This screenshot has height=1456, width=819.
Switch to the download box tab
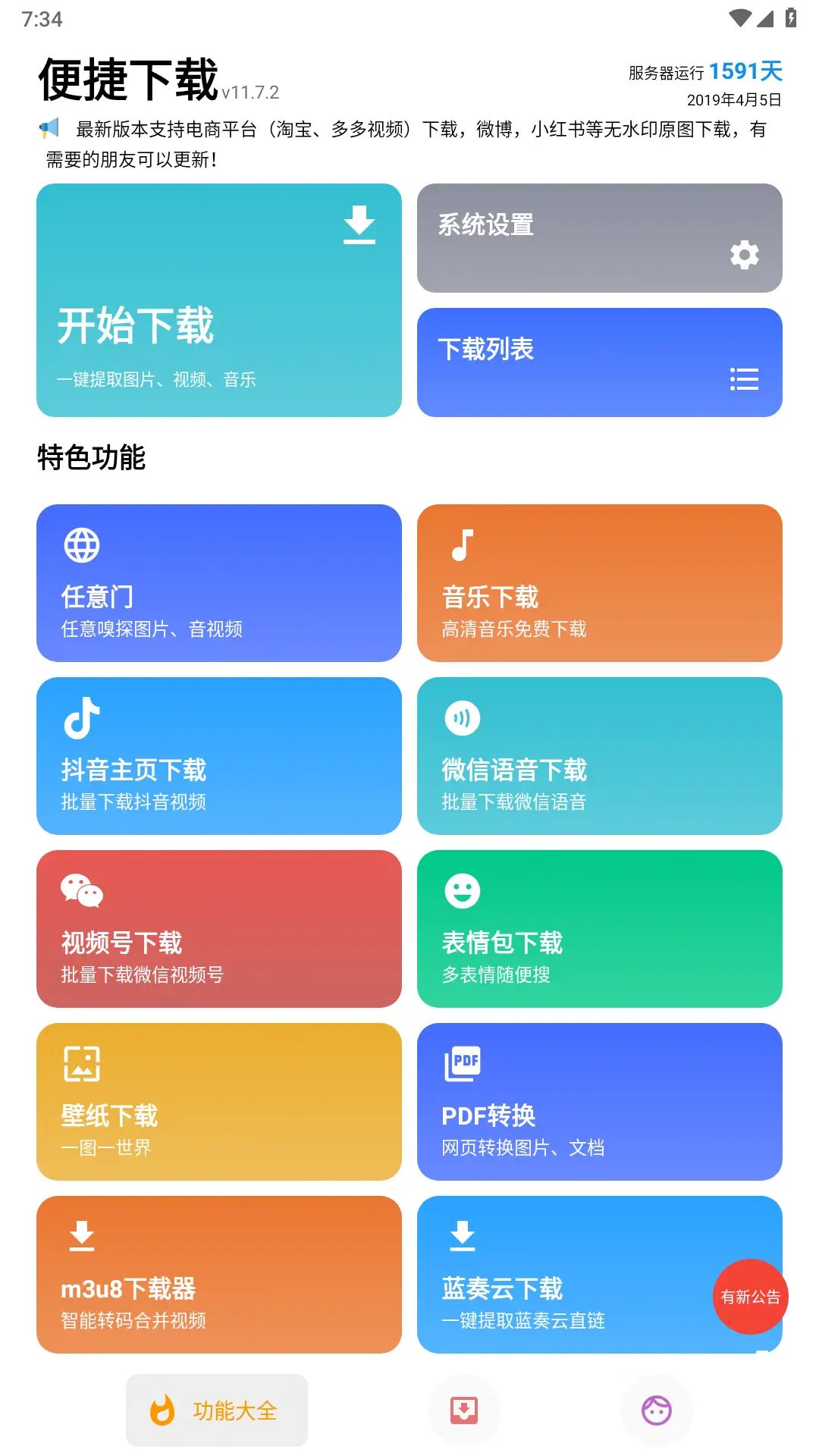(464, 1410)
